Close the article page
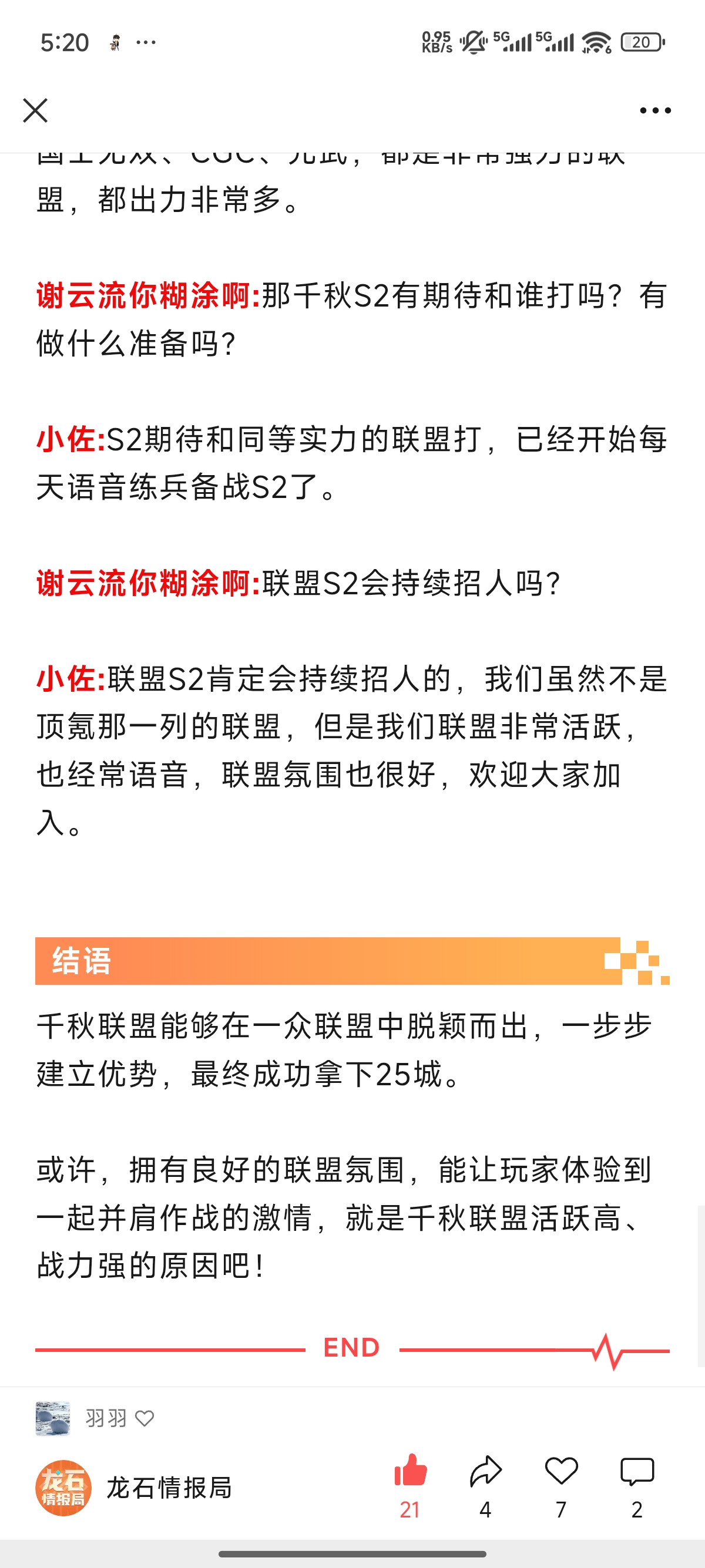 pos(35,110)
